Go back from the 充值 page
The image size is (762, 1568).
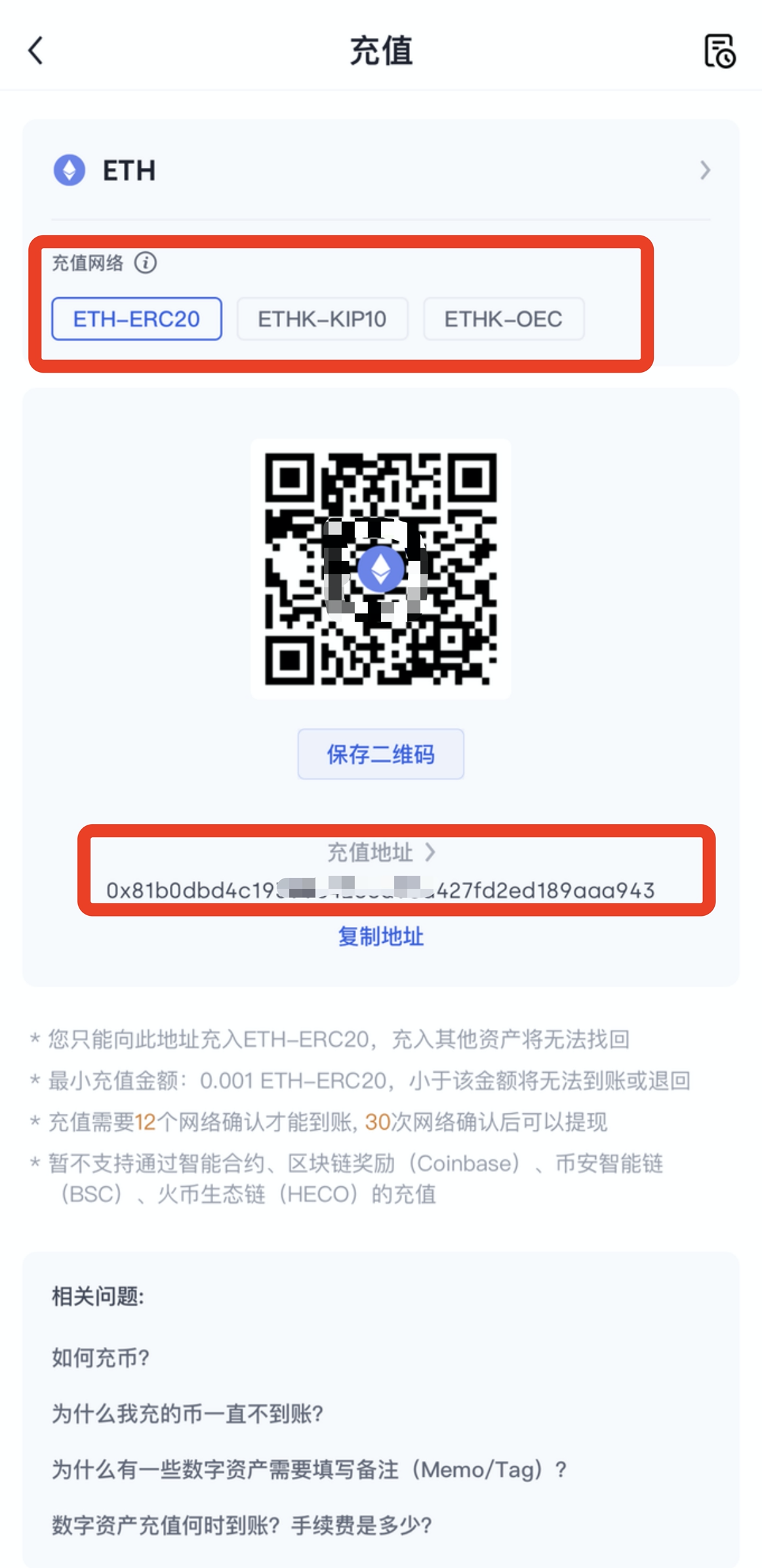point(36,51)
